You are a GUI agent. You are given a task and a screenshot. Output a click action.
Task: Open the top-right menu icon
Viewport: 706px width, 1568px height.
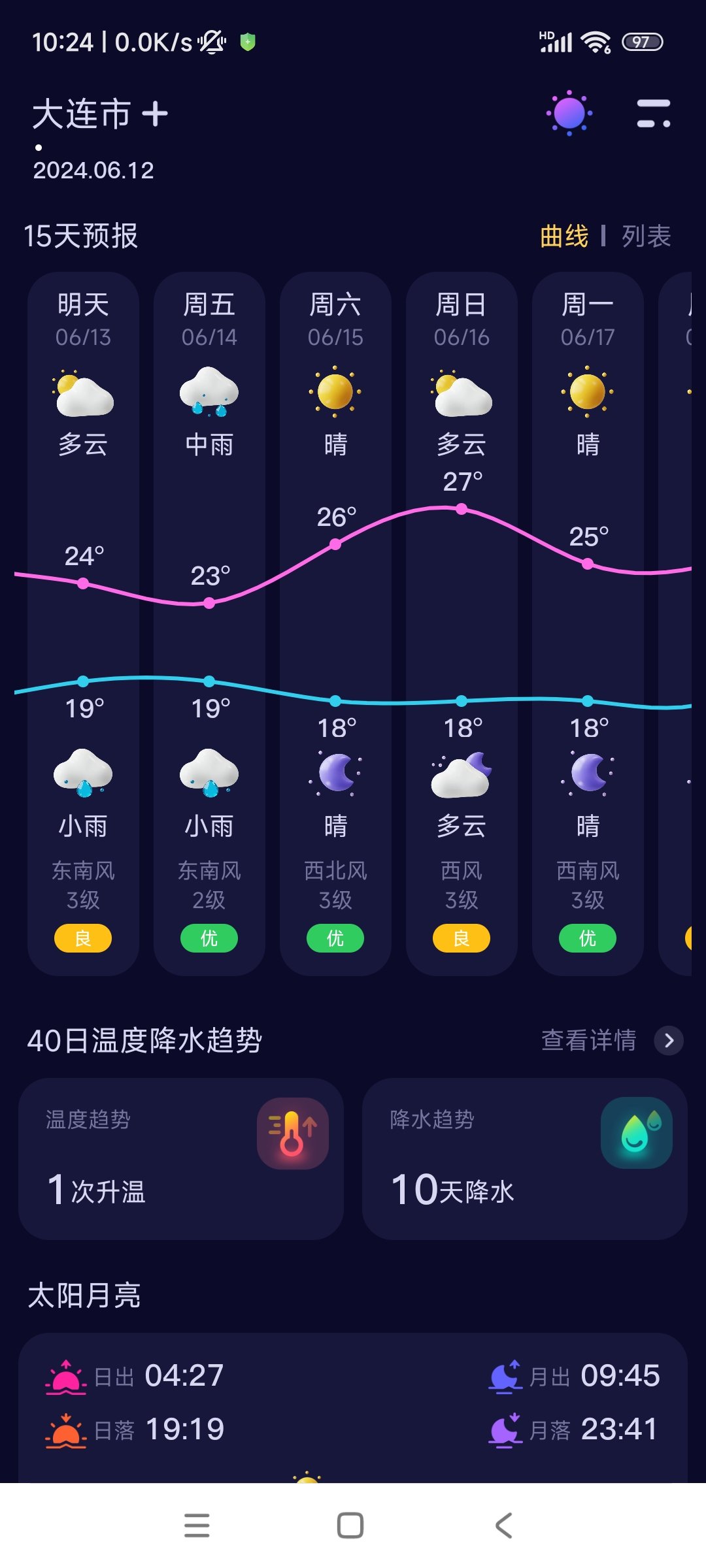pyautogui.click(x=653, y=114)
